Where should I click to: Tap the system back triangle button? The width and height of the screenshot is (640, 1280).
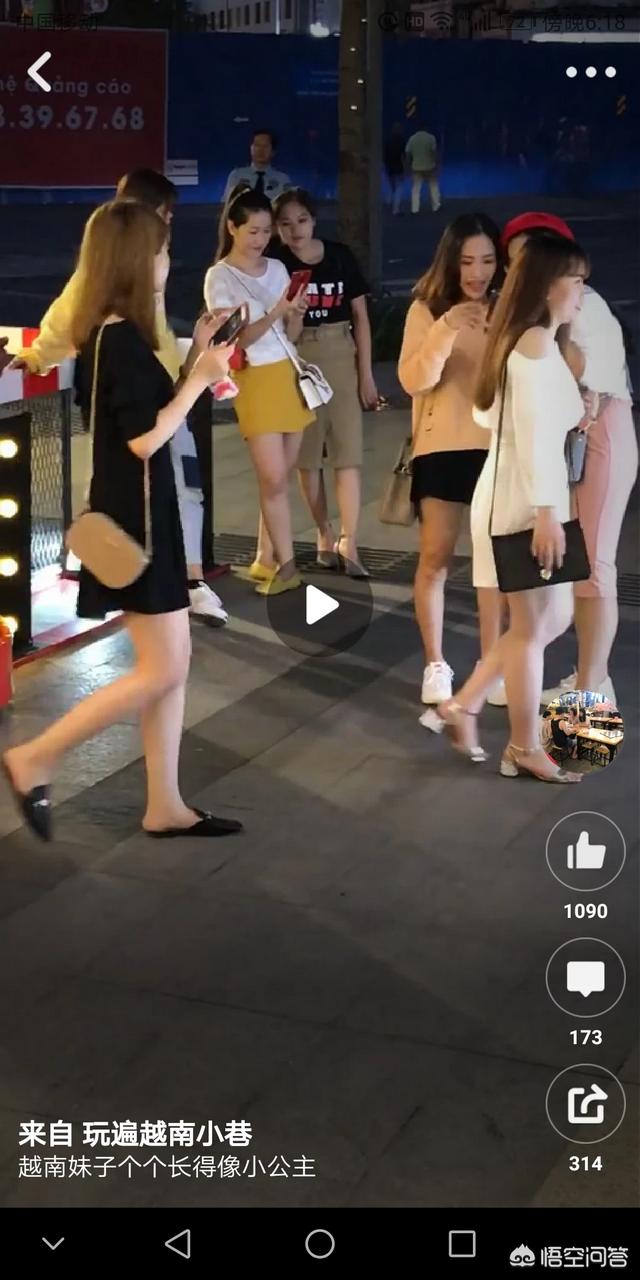[x=178, y=1244]
